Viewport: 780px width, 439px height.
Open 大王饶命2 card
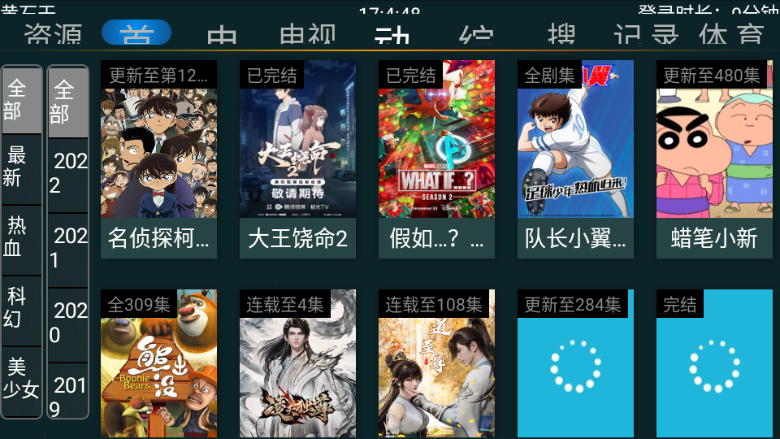click(297, 158)
